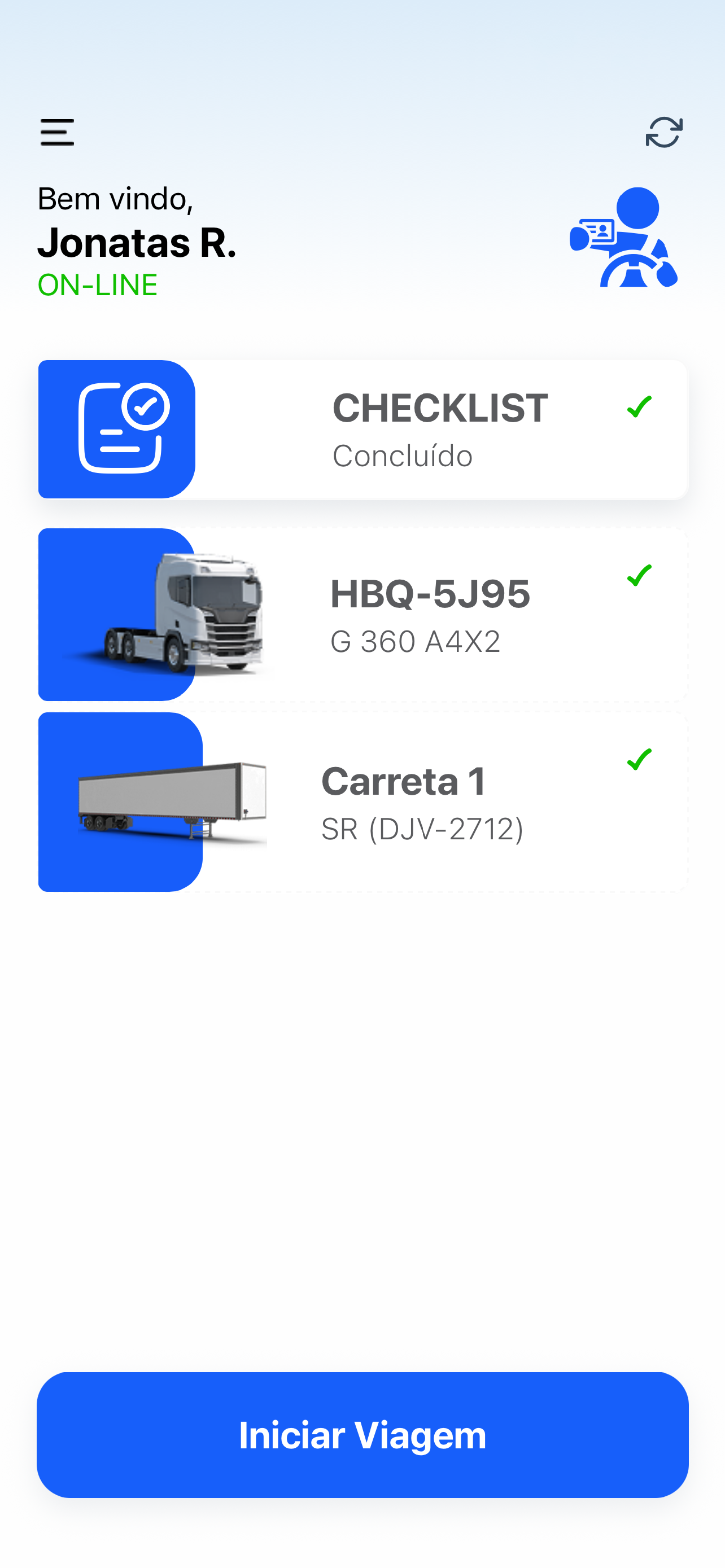The width and height of the screenshot is (725, 1568).
Task: Open the completed CHECKLIST card
Action: (x=363, y=429)
